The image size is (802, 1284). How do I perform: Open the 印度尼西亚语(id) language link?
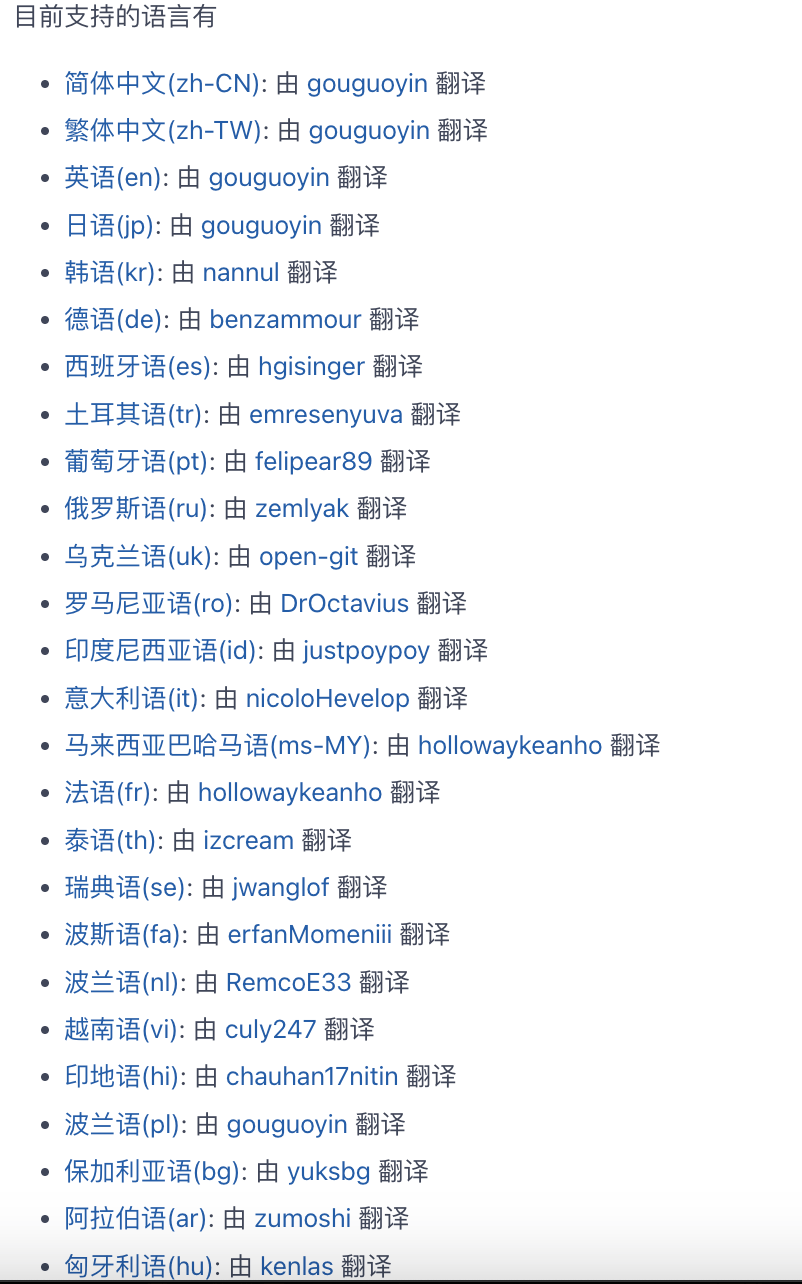(161, 651)
